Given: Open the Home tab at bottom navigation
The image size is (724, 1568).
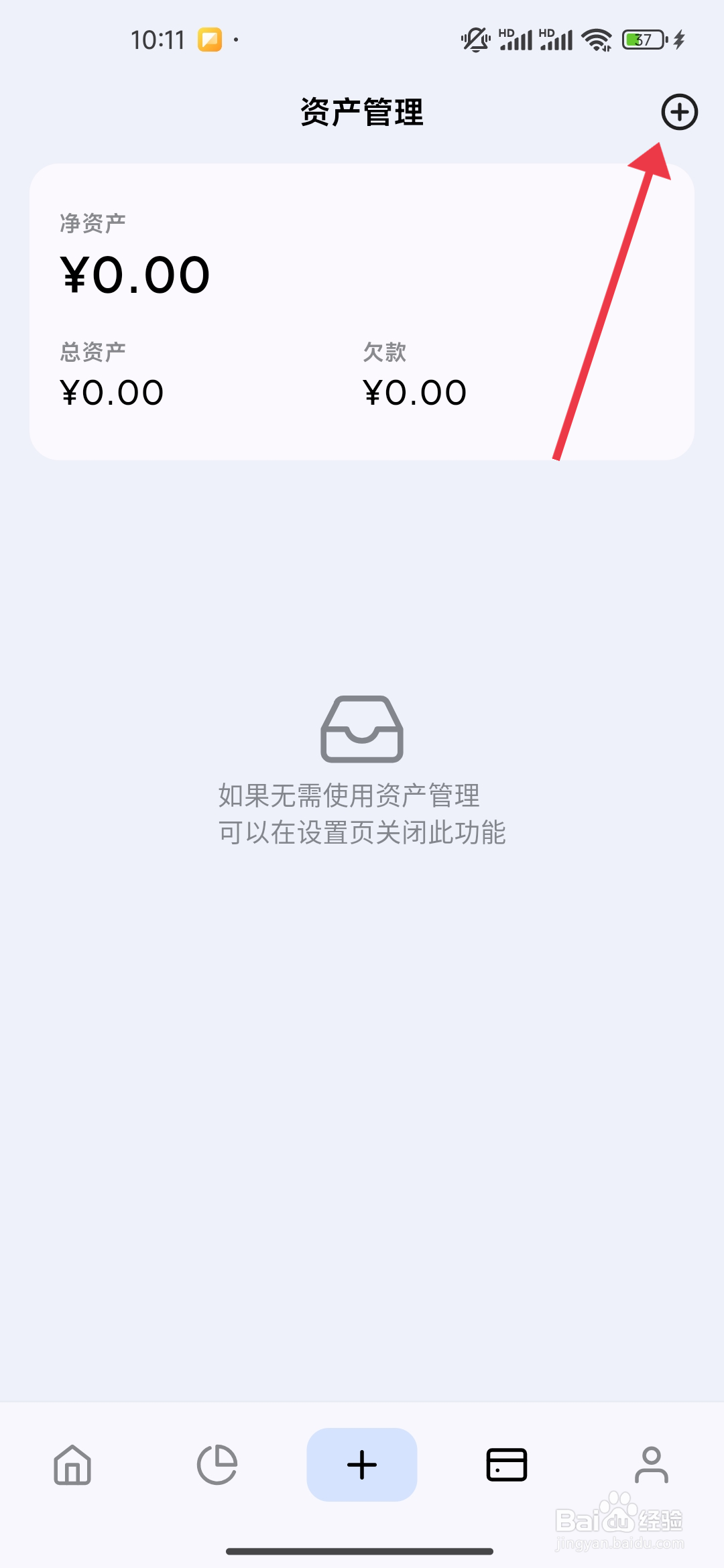Looking at the screenshot, I should (x=72, y=1465).
